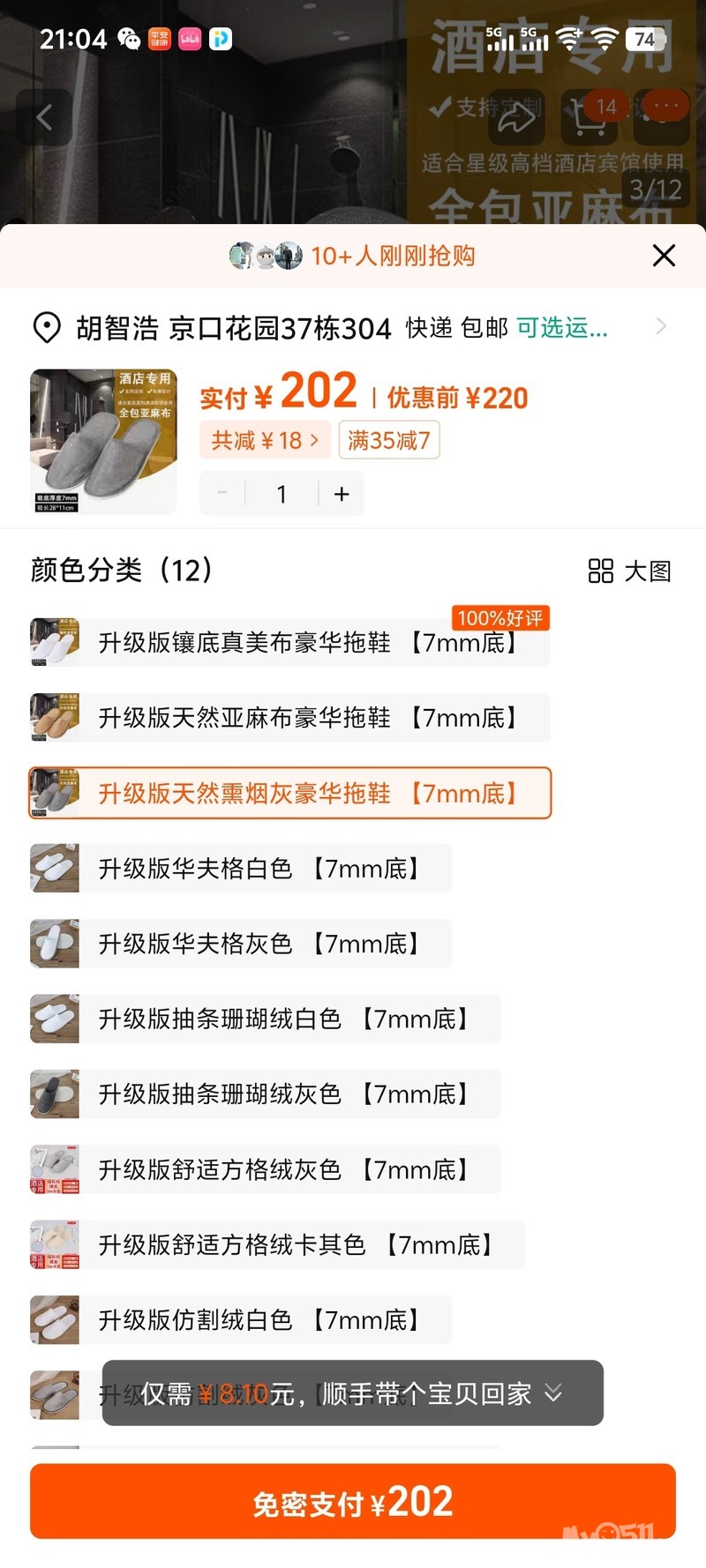This screenshot has height=1568, width=706.
Task: Close the purchase options sheet
Action: click(x=664, y=256)
